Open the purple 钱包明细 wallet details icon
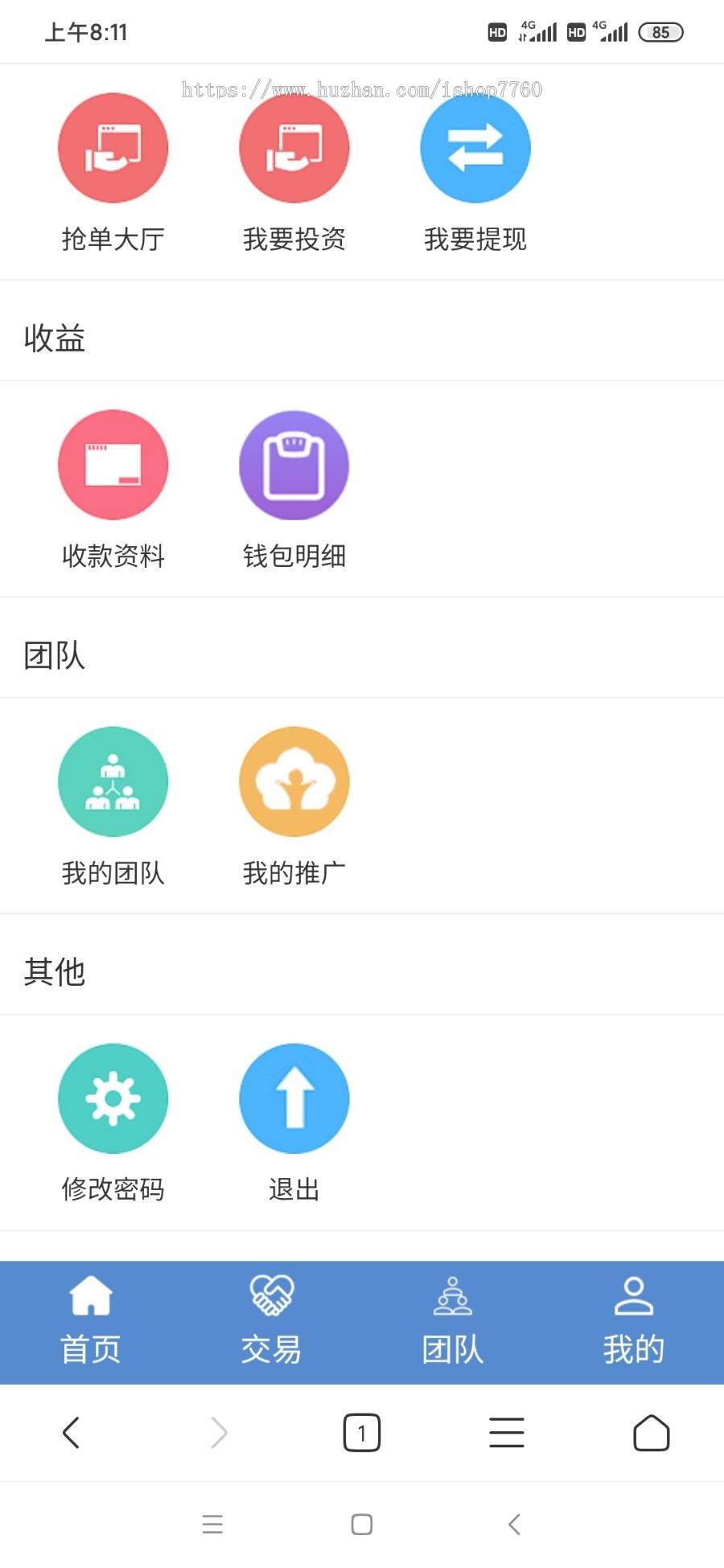 pos(294,464)
